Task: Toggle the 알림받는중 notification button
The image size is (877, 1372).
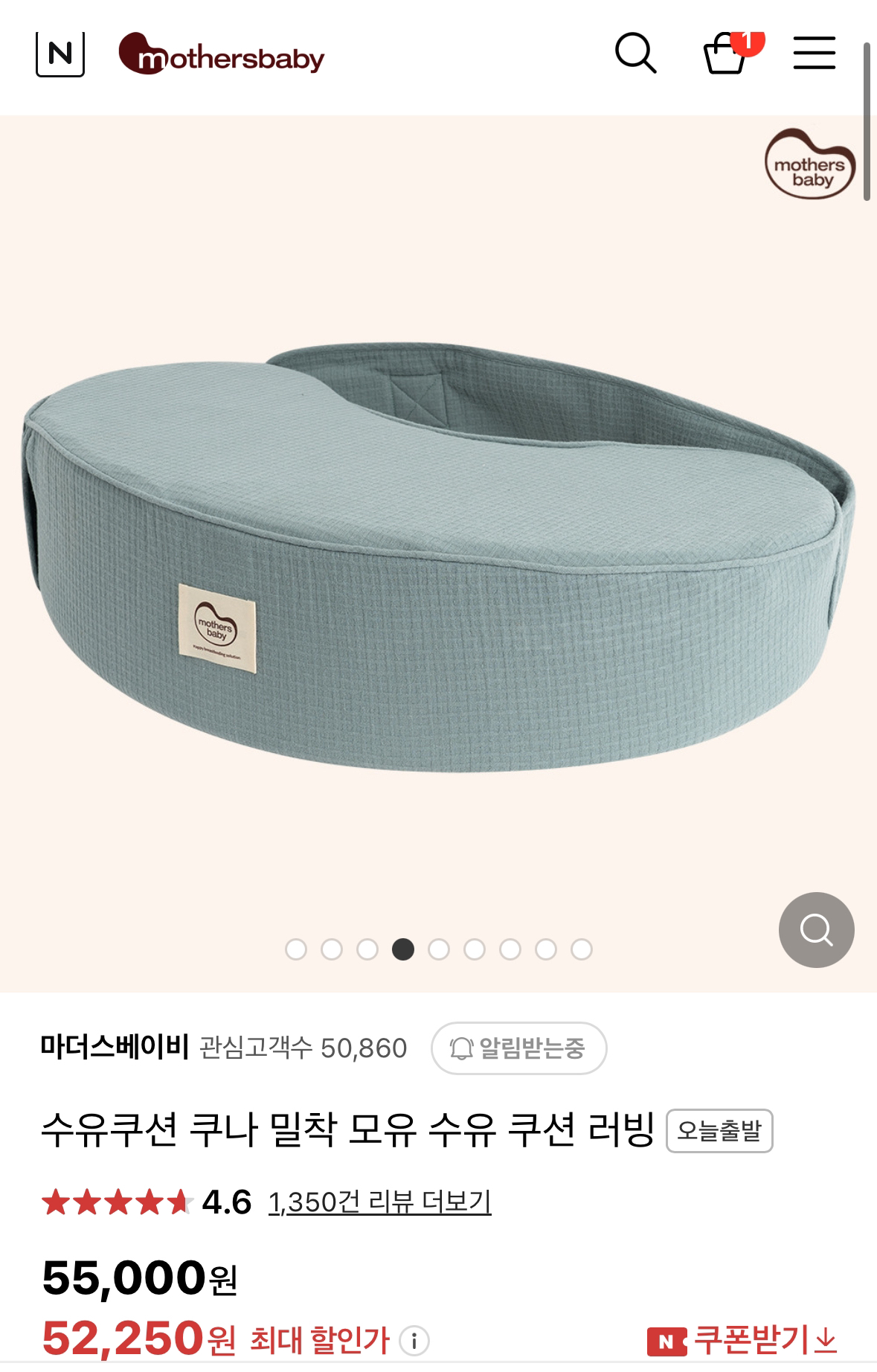Action: tap(518, 1048)
